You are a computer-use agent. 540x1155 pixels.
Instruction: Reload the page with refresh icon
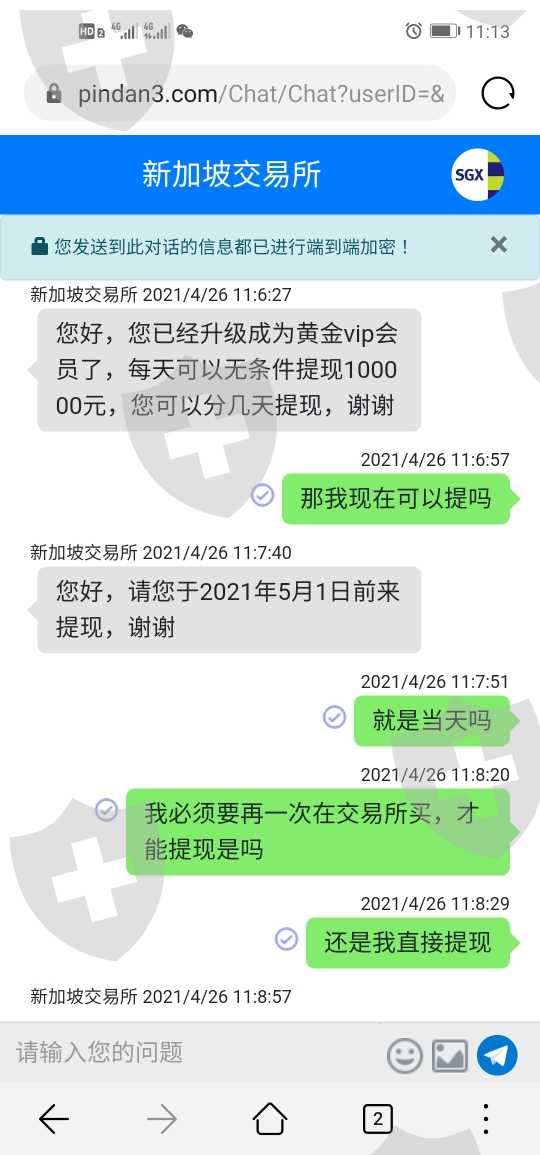point(497,94)
